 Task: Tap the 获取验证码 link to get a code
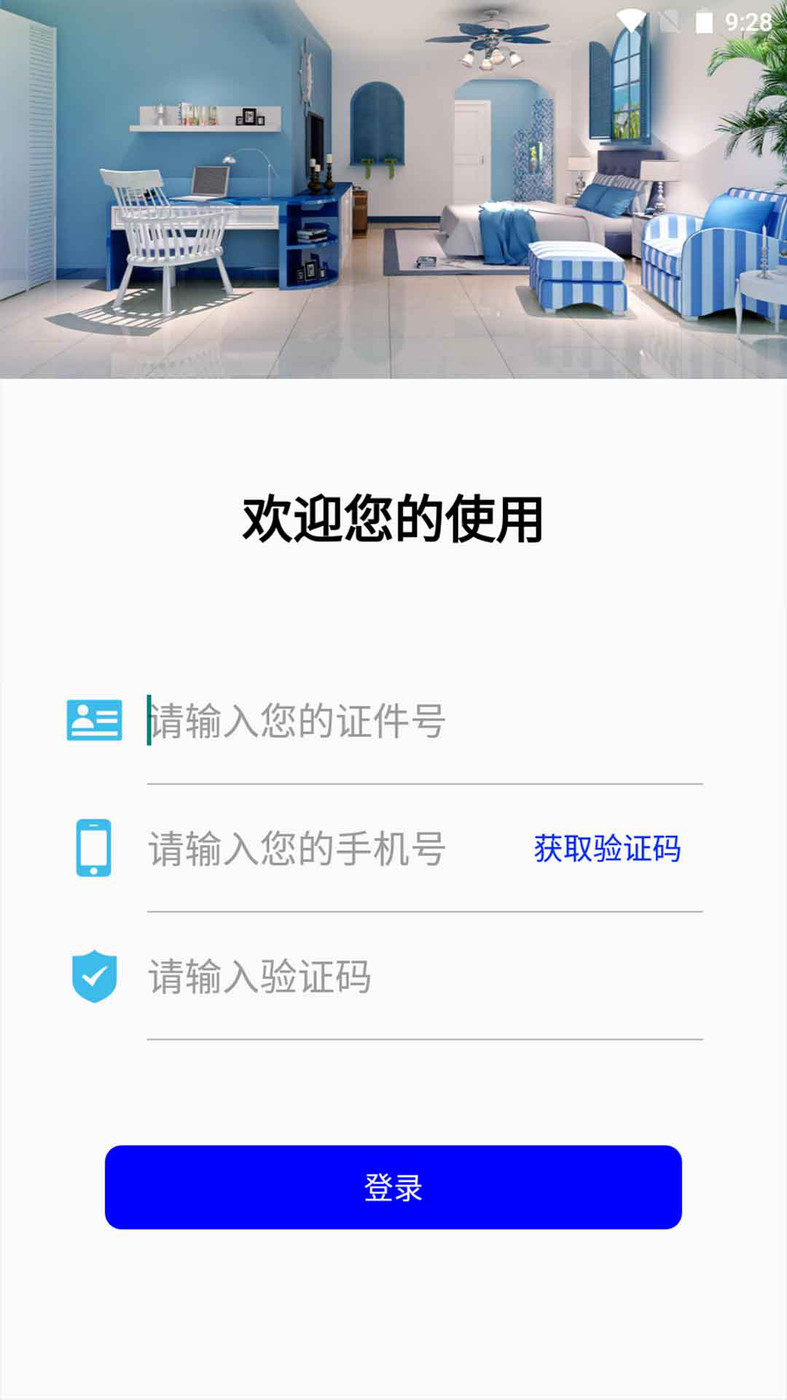pos(608,849)
